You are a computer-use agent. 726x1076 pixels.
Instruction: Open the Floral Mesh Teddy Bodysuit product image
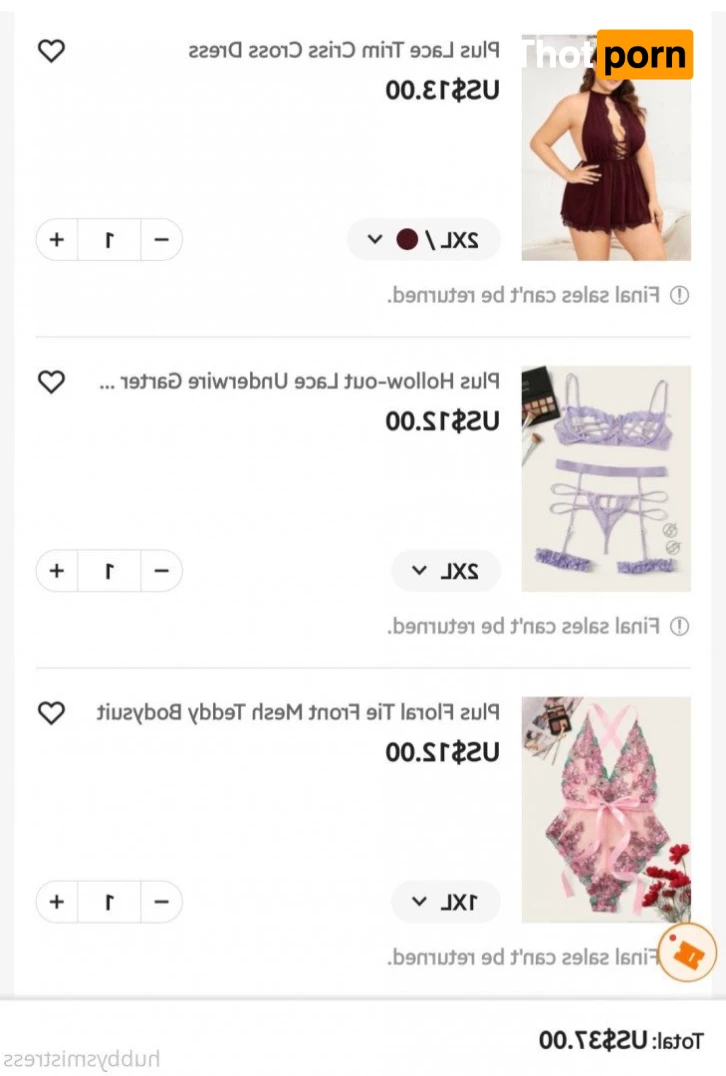[x=606, y=809]
